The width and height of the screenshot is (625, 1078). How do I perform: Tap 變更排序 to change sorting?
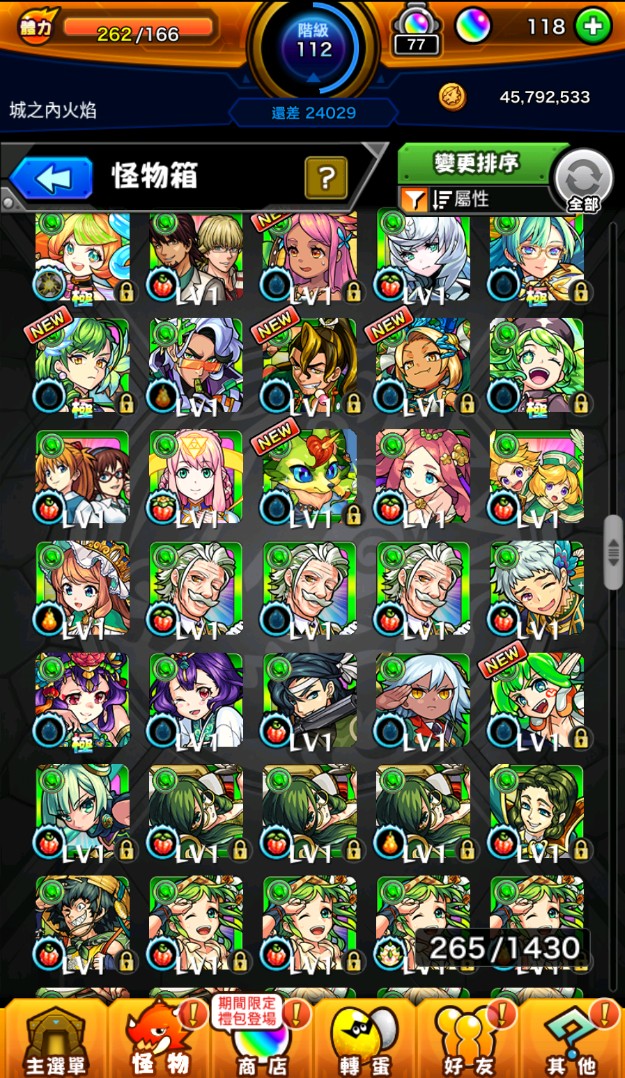[475, 162]
